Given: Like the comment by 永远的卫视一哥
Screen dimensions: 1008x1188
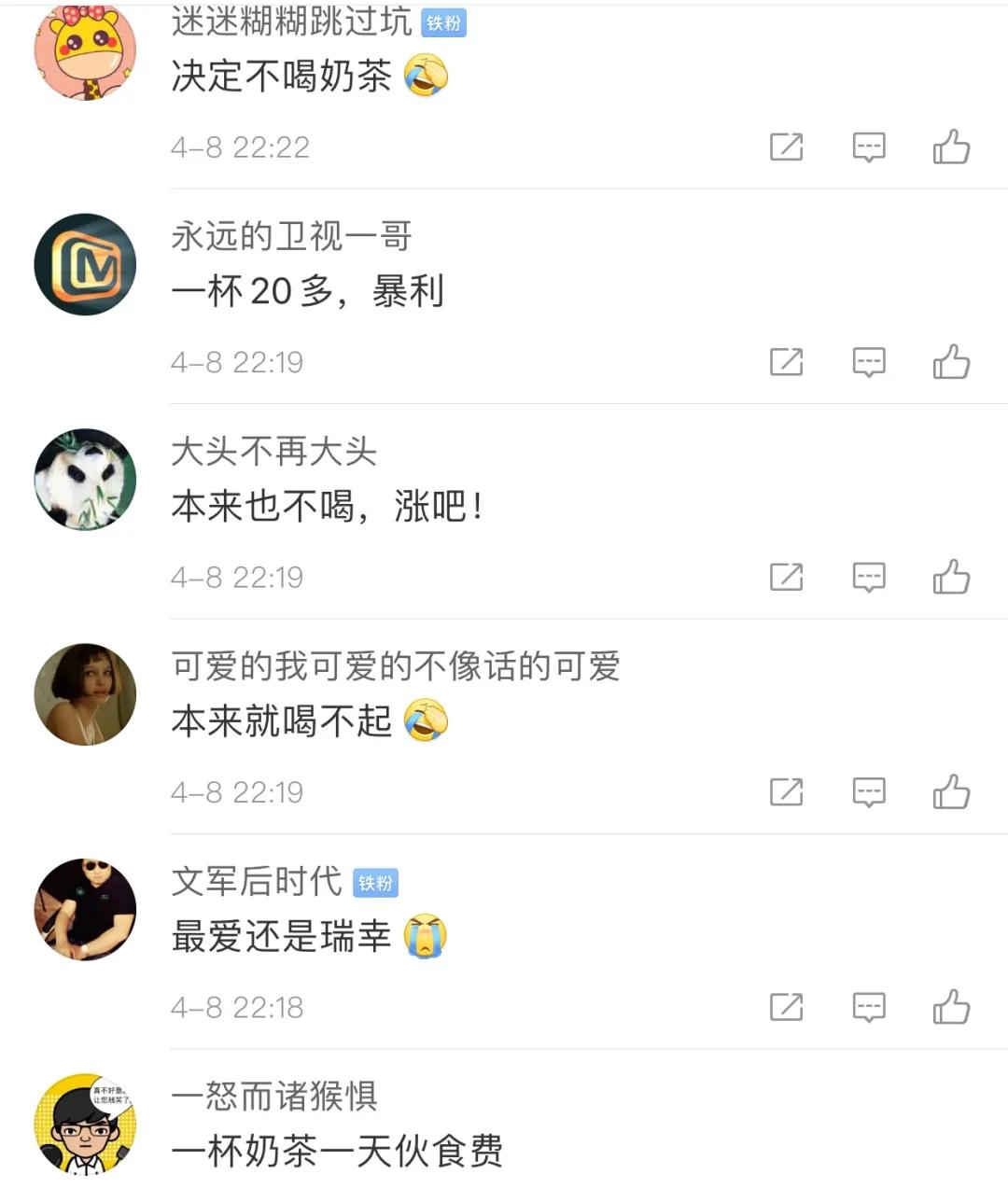Looking at the screenshot, I should point(951,362).
